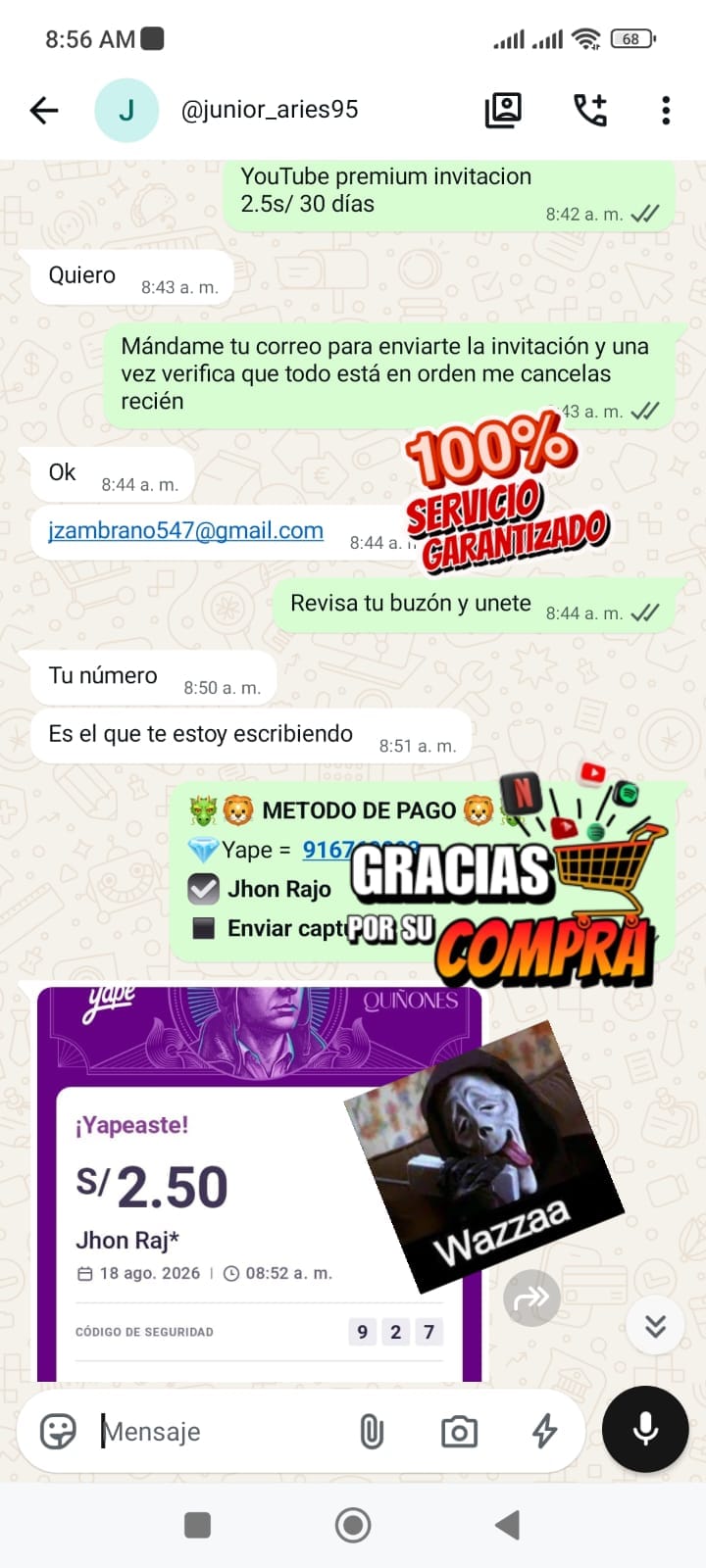This screenshot has height=1568, width=706.
Task: Open the emoji and sticker picker
Action: (58, 1432)
